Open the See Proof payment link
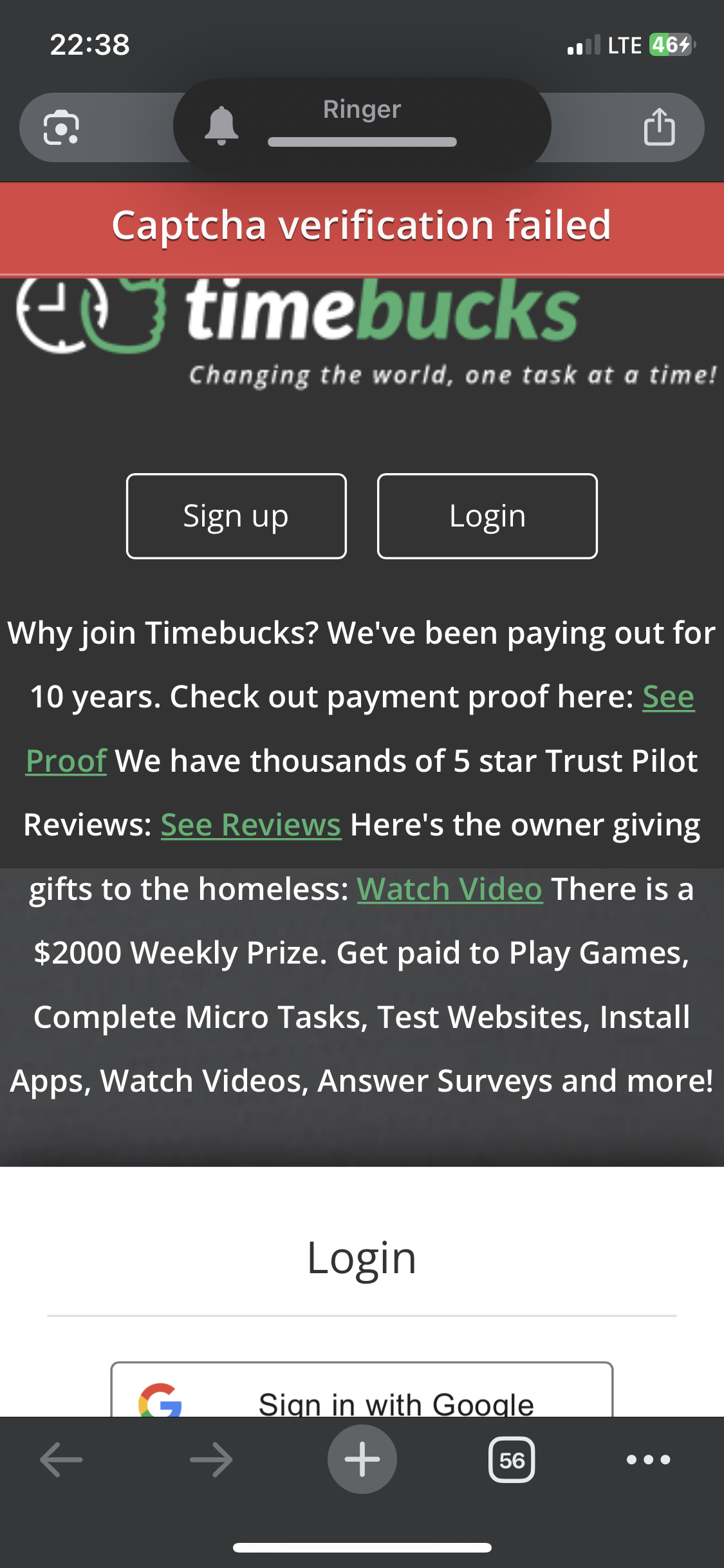The image size is (724, 1568). click(x=668, y=697)
